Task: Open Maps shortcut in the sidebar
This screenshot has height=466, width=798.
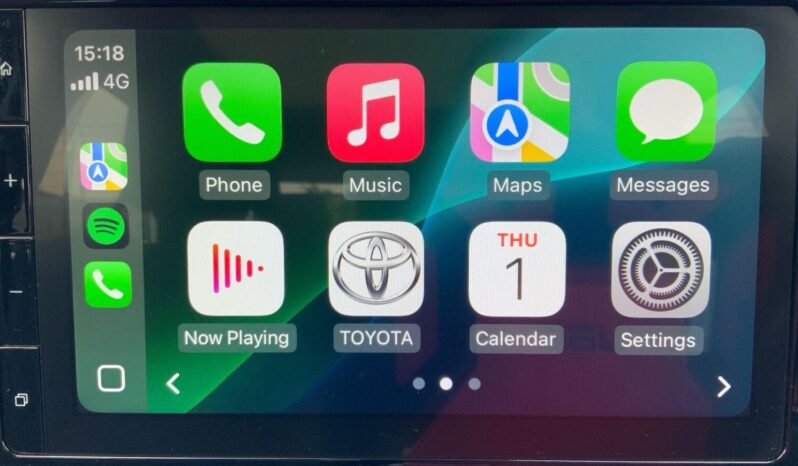Action: (x=104, y=166)
